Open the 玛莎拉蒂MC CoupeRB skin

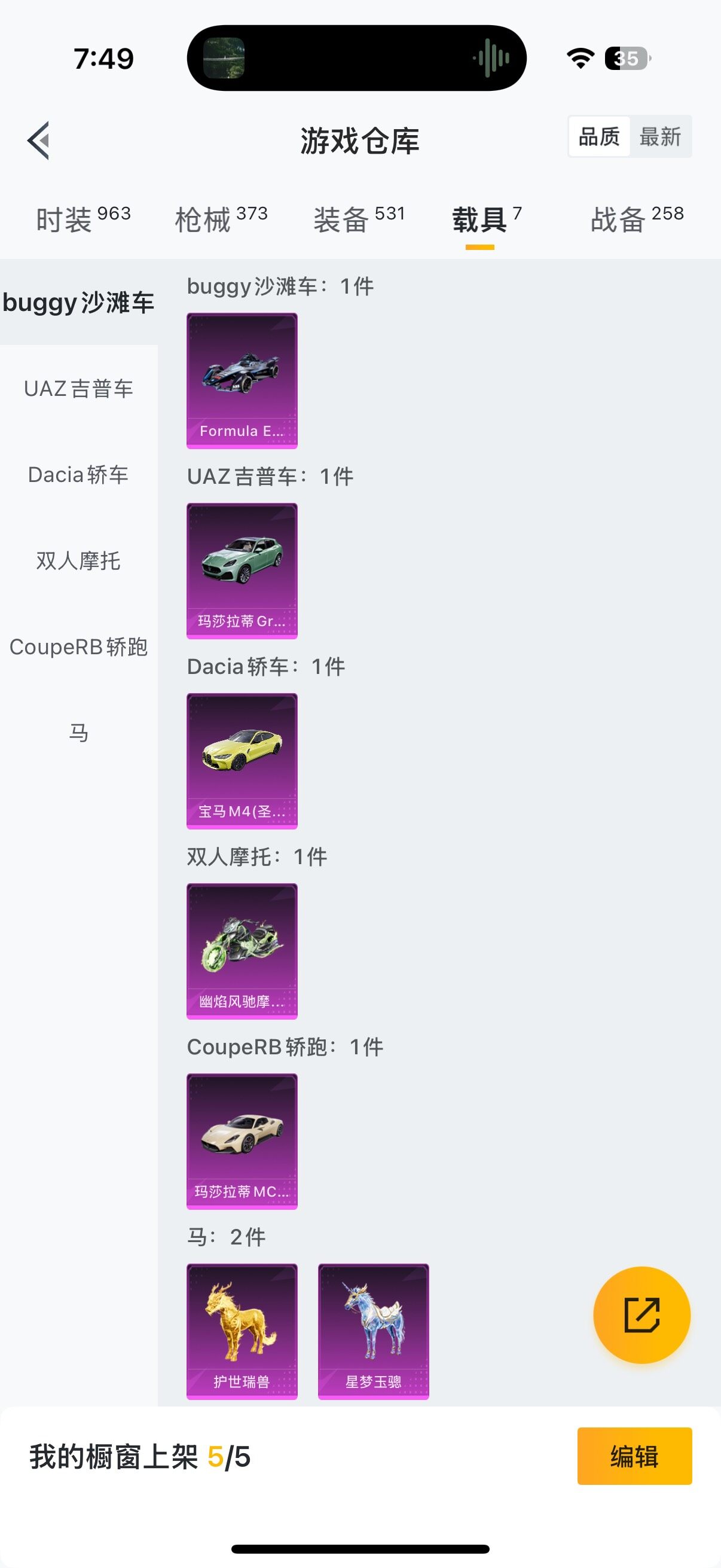point(242,1140)
